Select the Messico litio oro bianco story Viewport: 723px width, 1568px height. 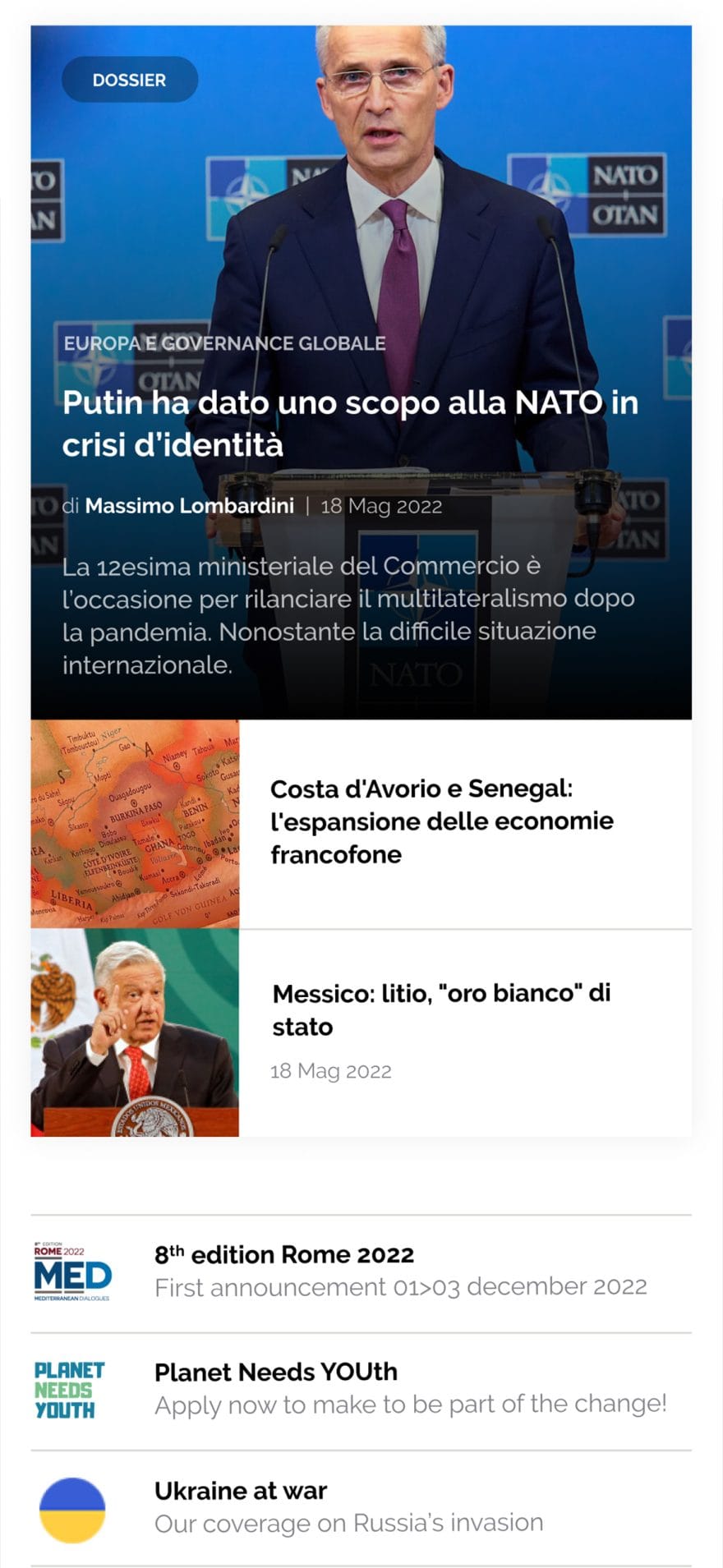(440, 1009)
